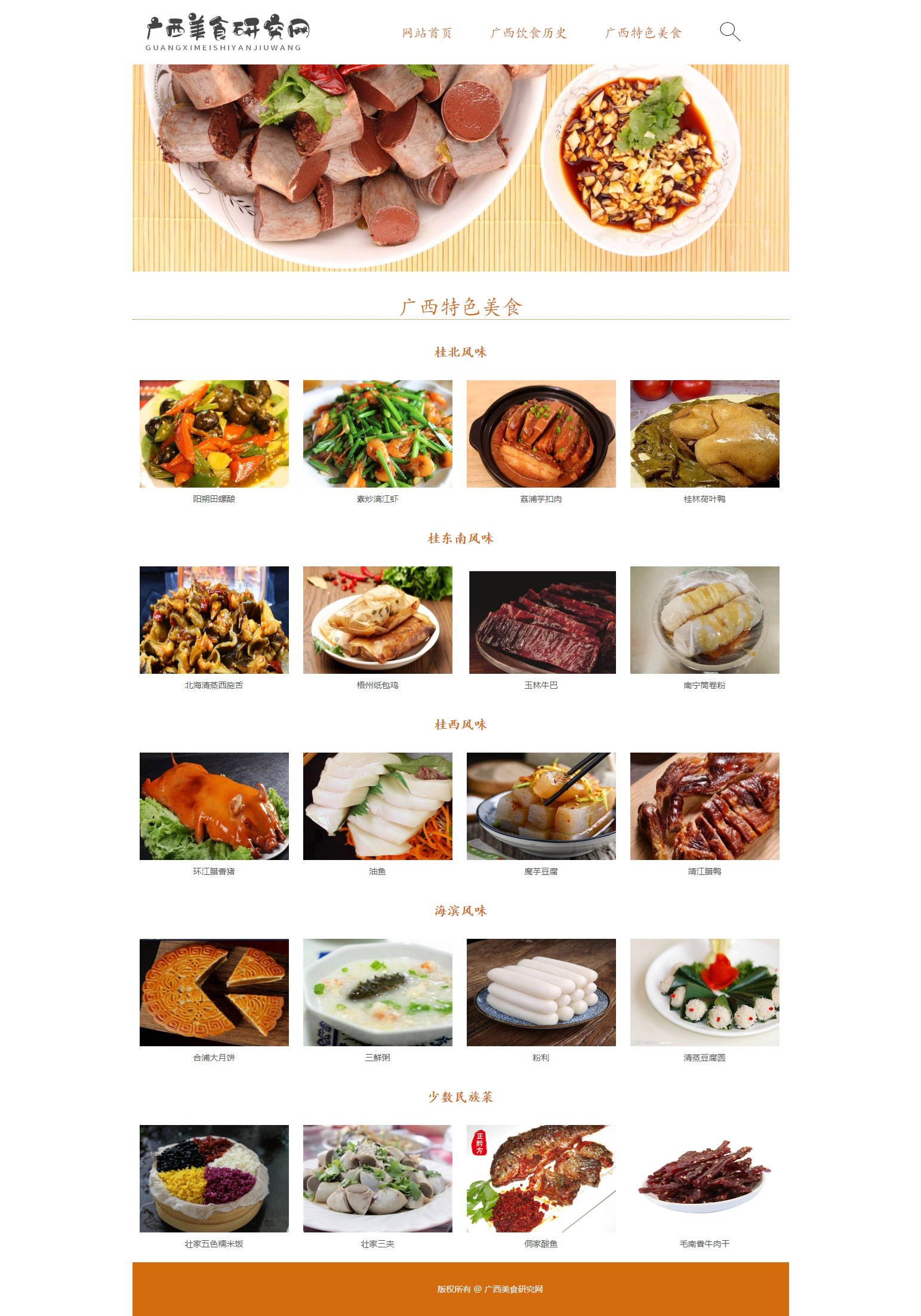921x1316 pixels.
Task: View 梧州纸包鸡 dish tile
Action: [x=377, y=620]
